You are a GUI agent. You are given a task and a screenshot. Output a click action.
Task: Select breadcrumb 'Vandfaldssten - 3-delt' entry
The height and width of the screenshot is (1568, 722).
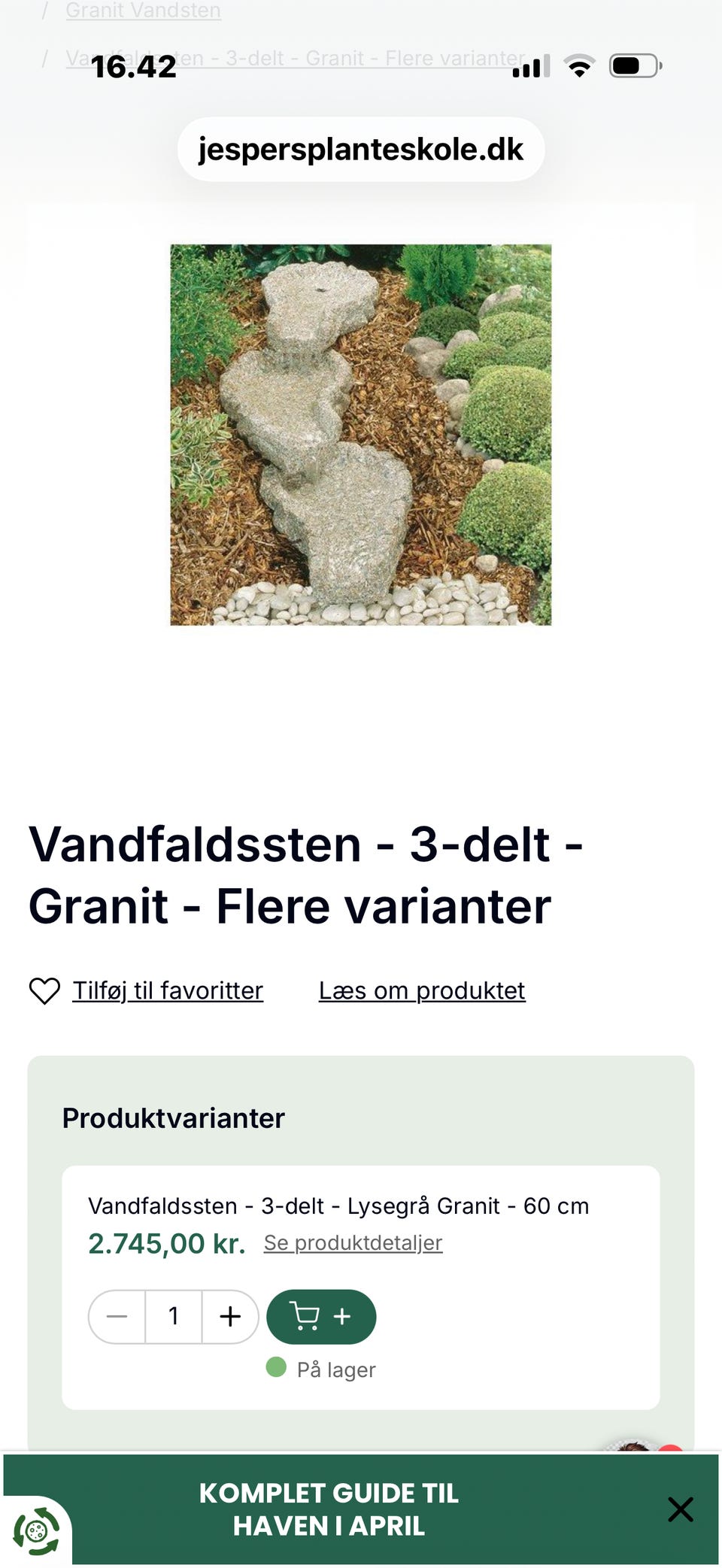297,58
